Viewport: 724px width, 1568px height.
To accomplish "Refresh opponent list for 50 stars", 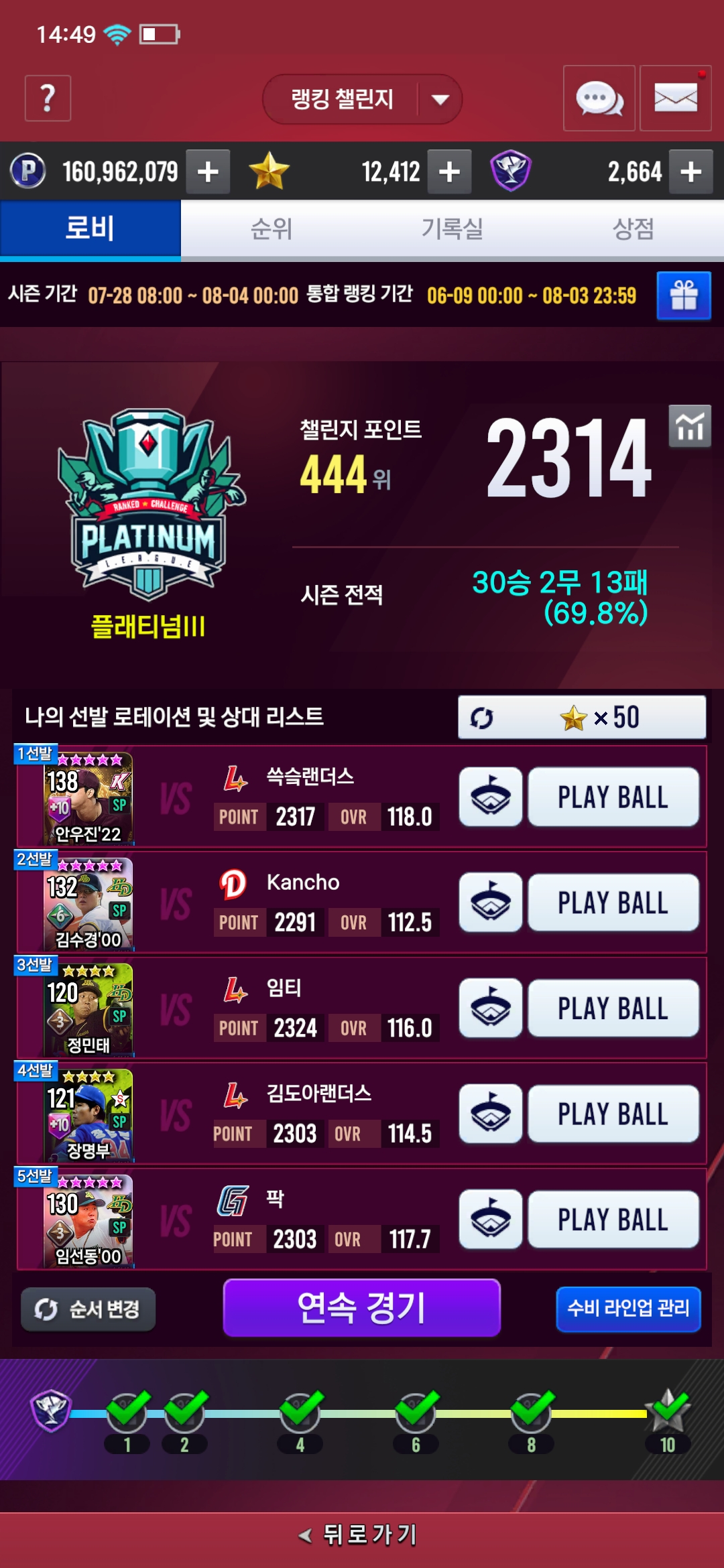I will [581, 718].
